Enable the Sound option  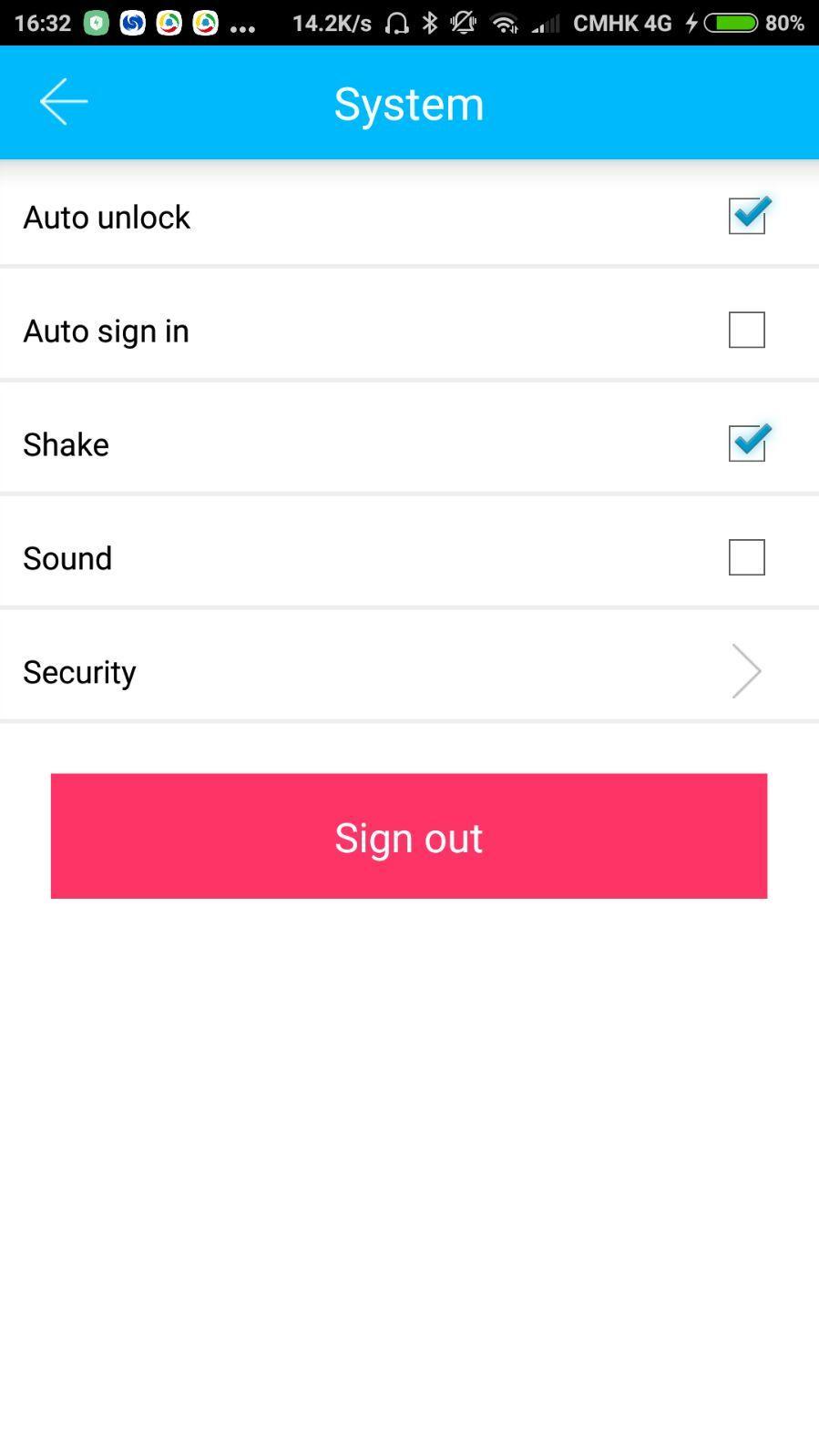pyautogui.click(x=746, y=557)
